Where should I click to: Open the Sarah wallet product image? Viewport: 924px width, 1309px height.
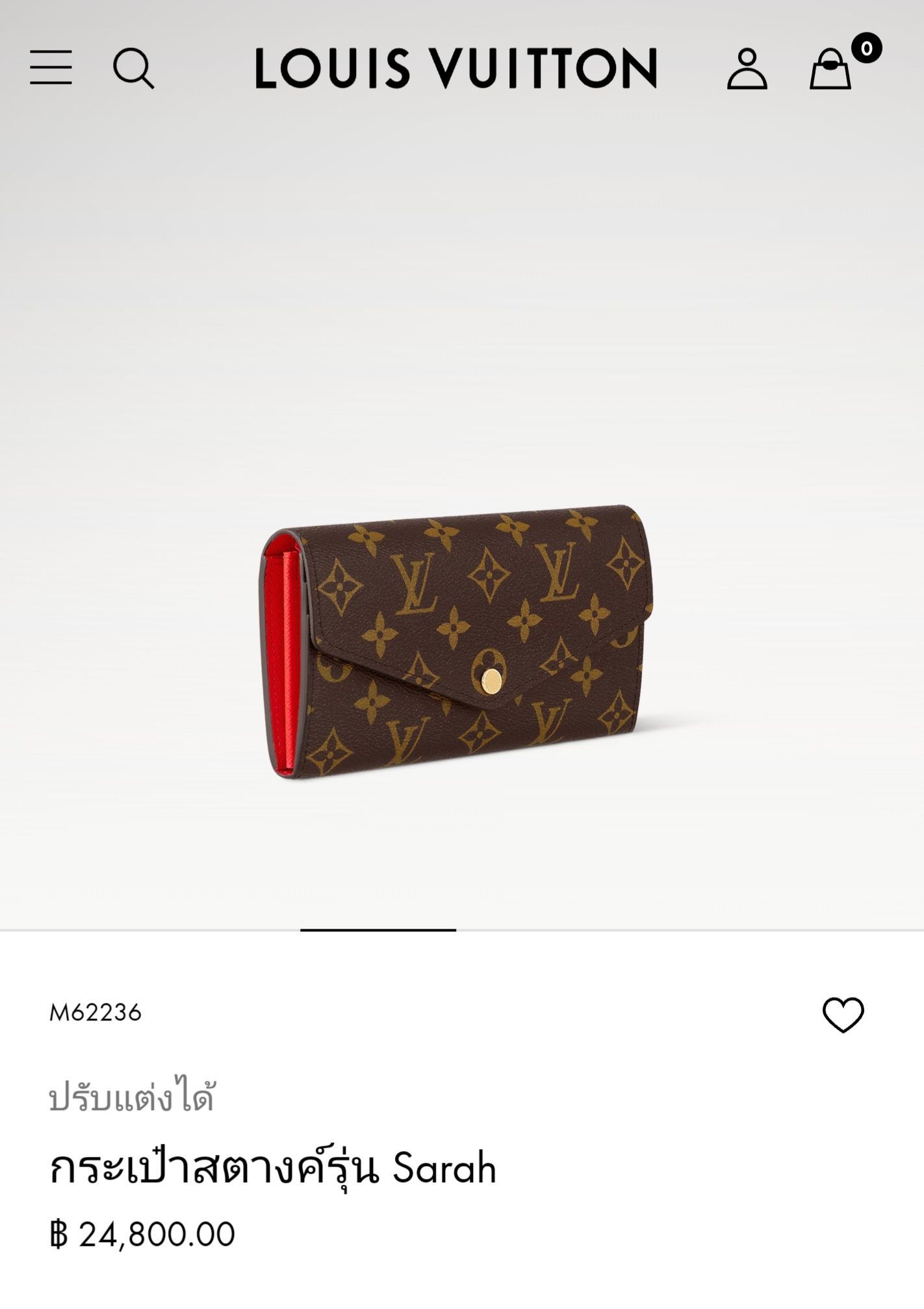458,642
